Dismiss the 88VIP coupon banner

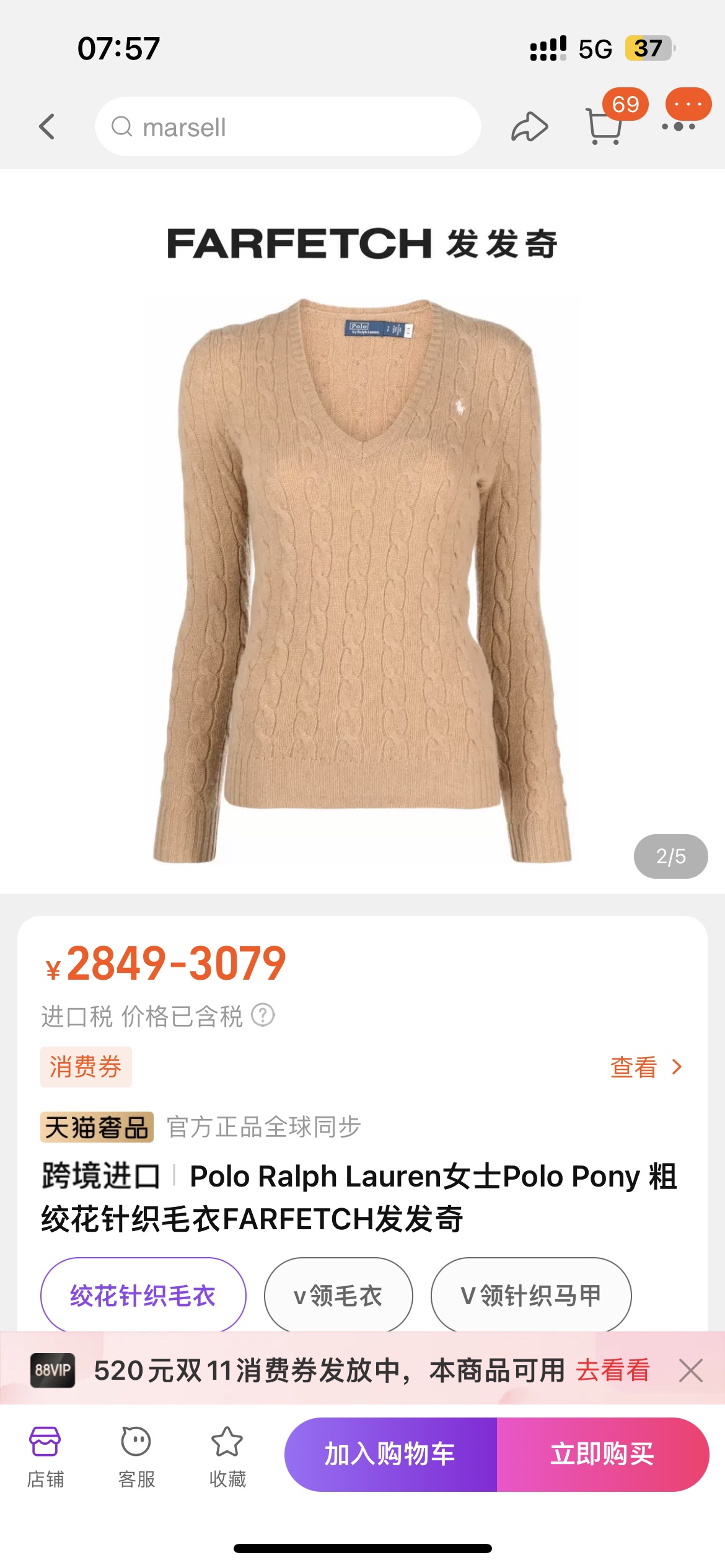[690, 1370]
